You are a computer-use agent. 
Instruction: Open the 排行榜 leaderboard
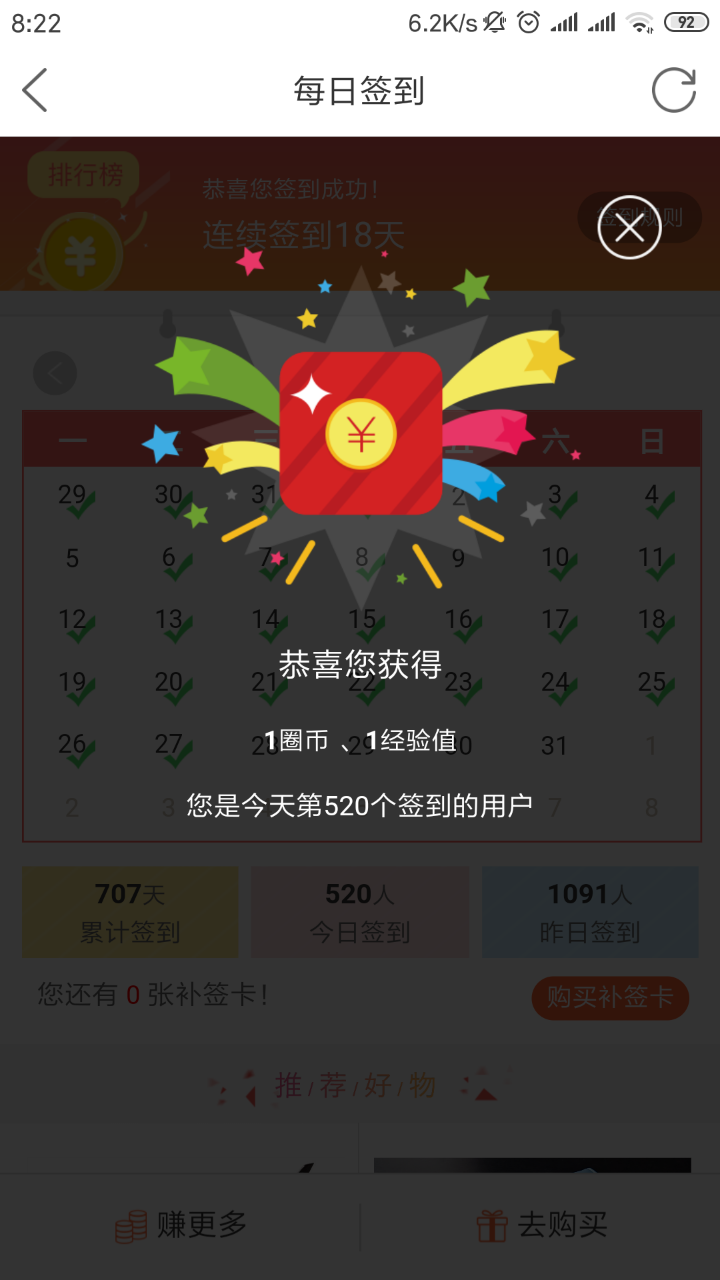pyautogui.click(x=85, y=176)
